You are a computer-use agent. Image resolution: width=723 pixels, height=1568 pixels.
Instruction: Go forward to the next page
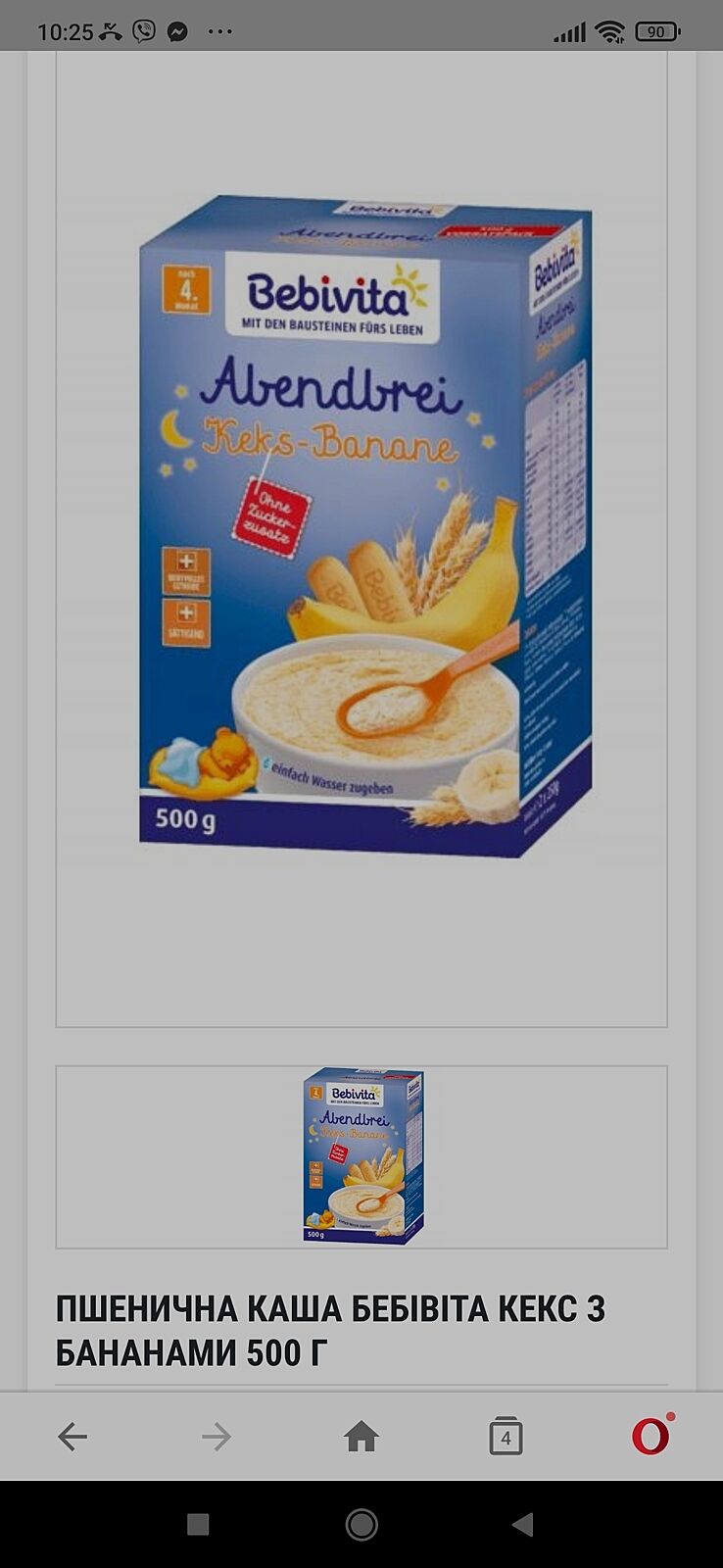point(217,1437)
